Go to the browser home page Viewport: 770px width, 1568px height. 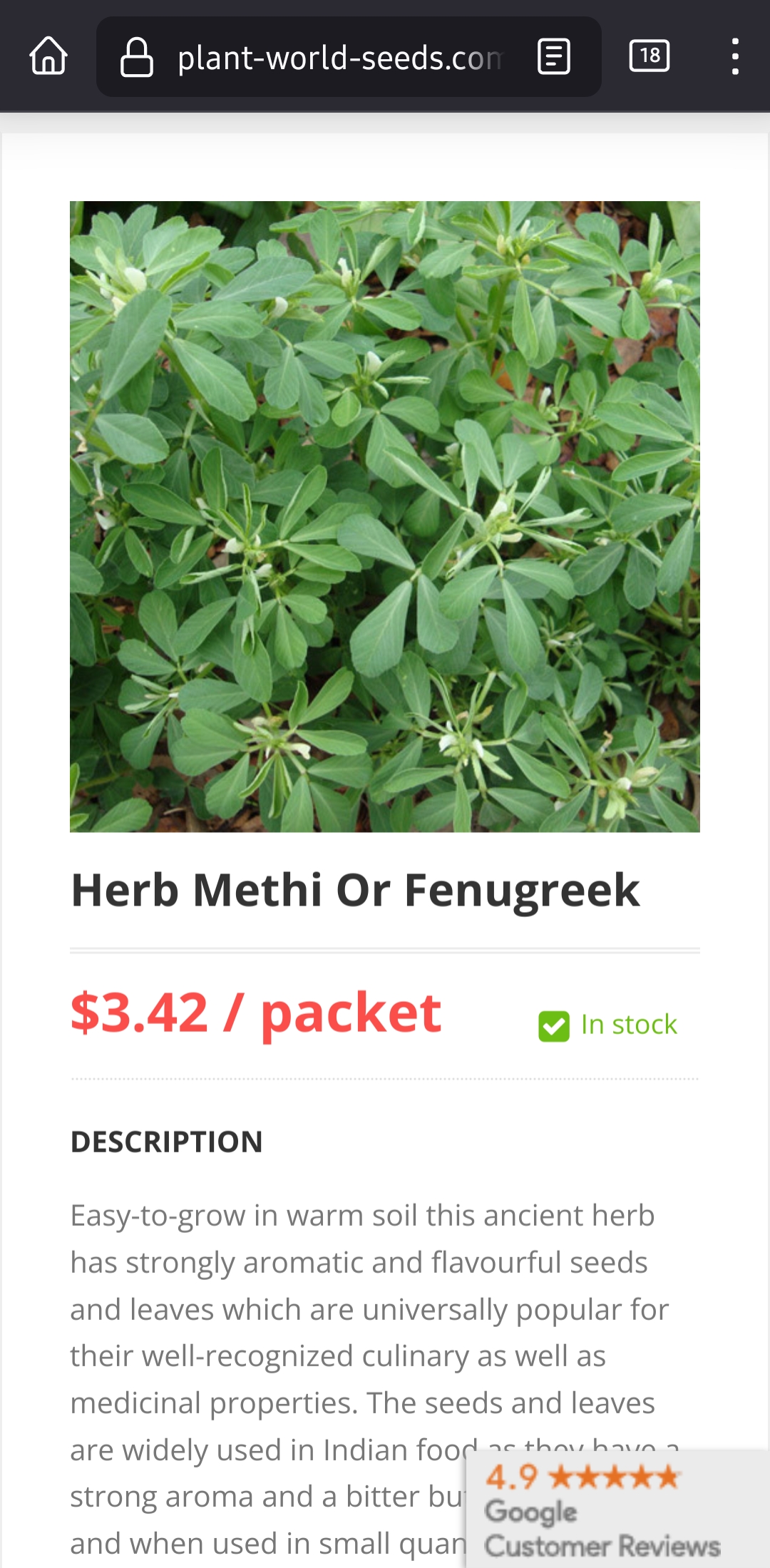48,56
